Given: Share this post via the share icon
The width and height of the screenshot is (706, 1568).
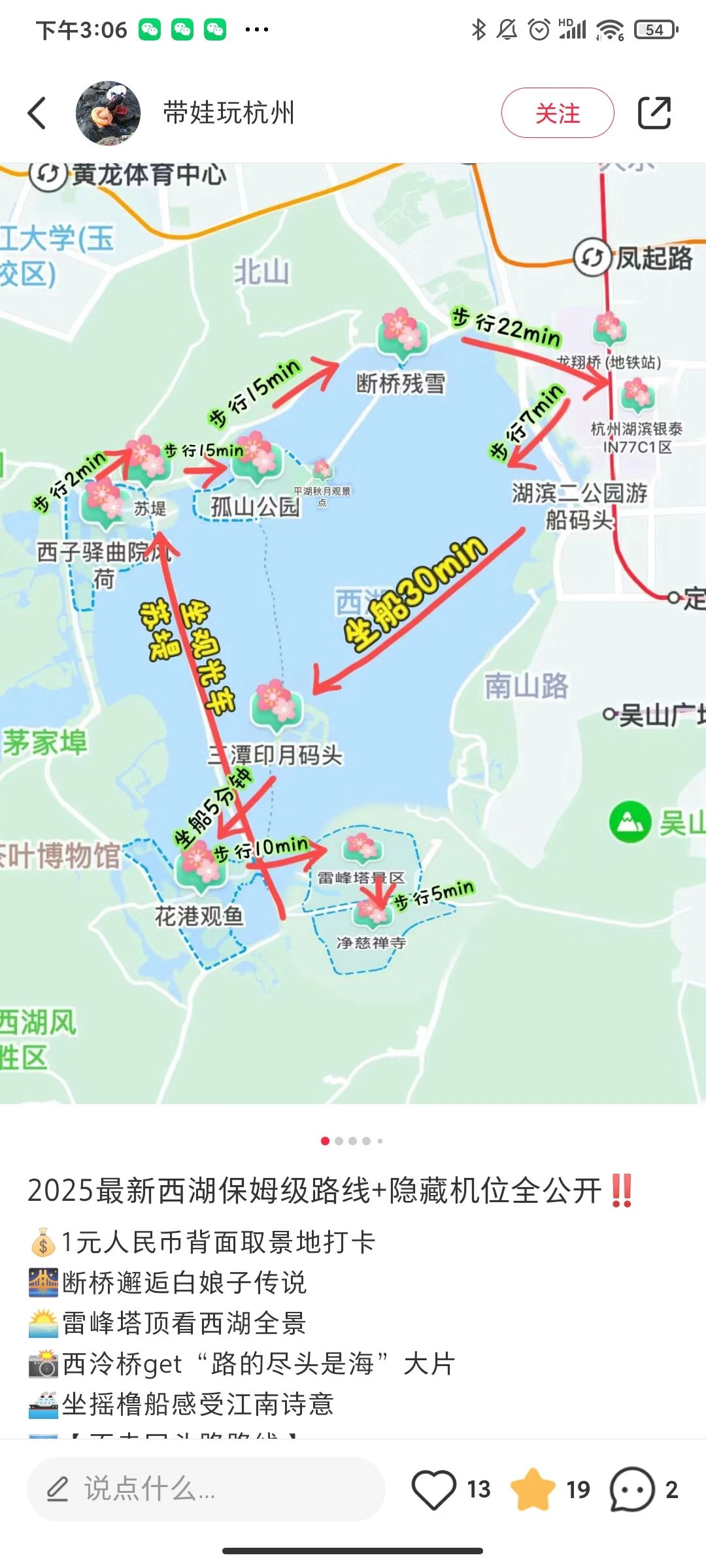Looking at the screenshot, I should pos(654,113).
